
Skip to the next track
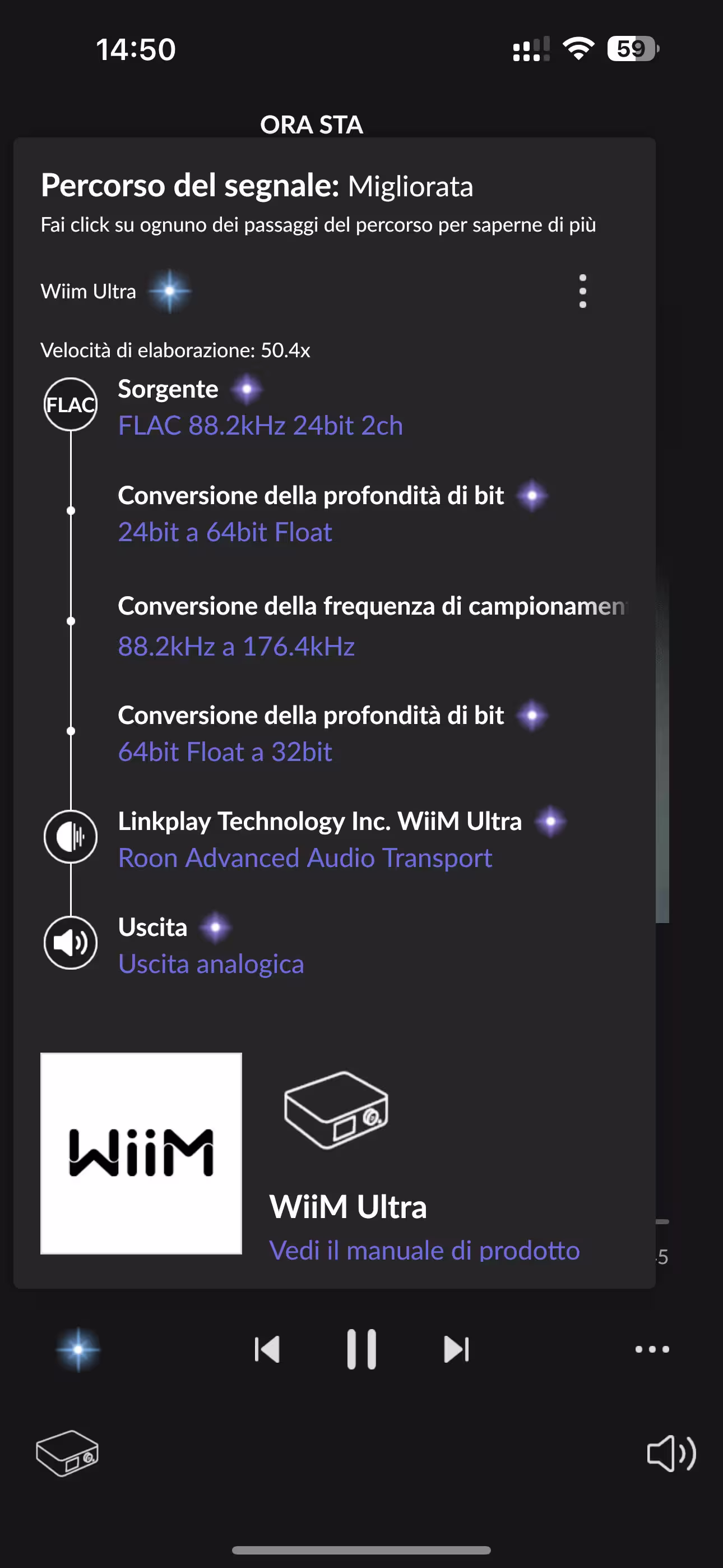(456, 1349)
